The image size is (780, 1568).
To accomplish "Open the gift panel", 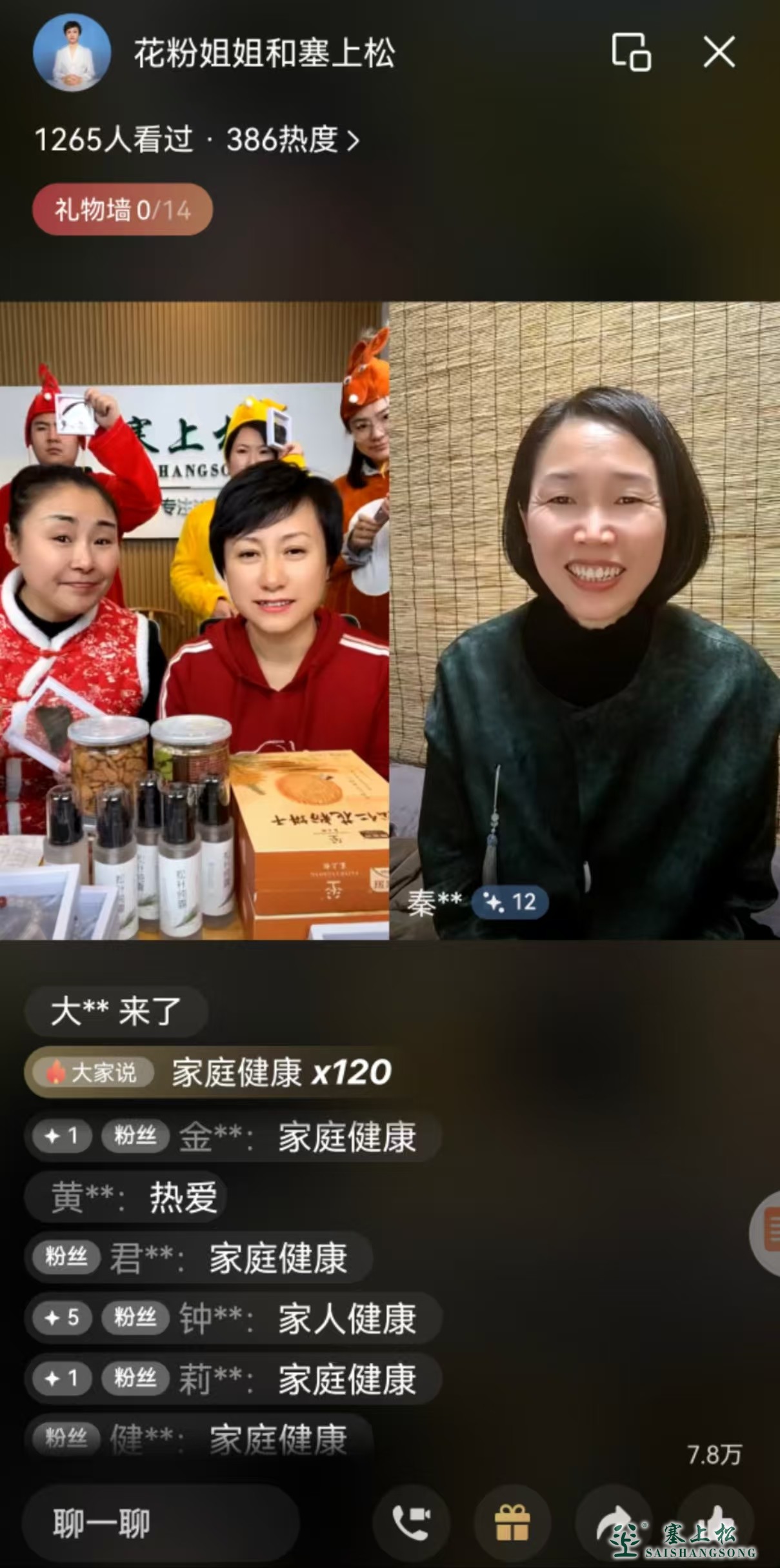I will pyautogui.click(x=512, y=1523).
